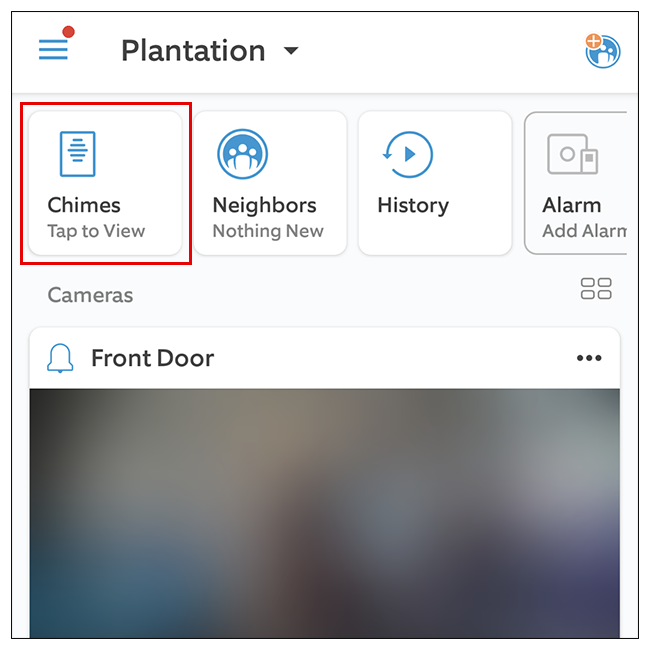
Task: Expand the Plantation location dropdown
Action: (x=210, y=51)
